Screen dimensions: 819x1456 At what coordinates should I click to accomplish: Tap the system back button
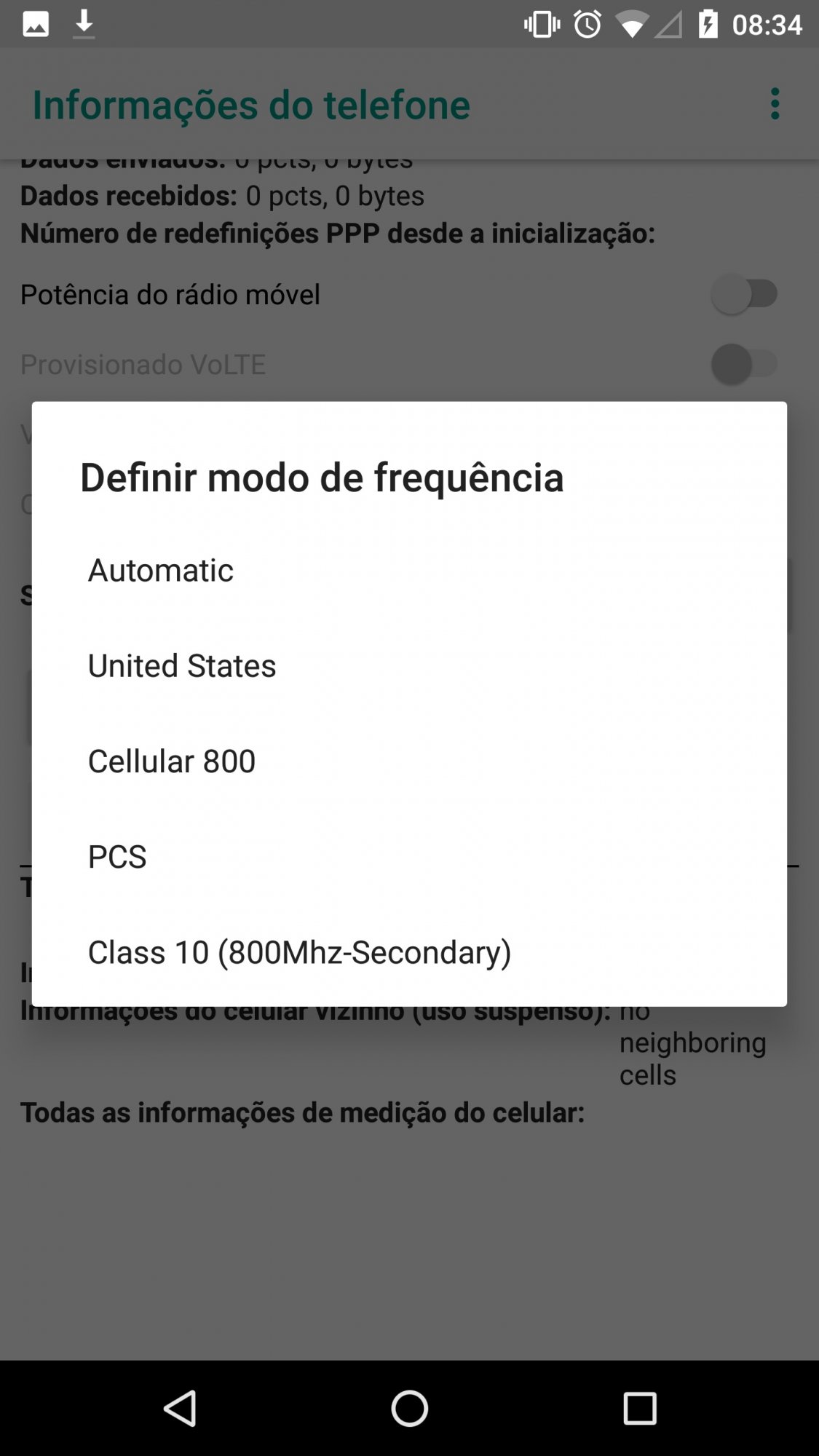tap(180, 1408)
